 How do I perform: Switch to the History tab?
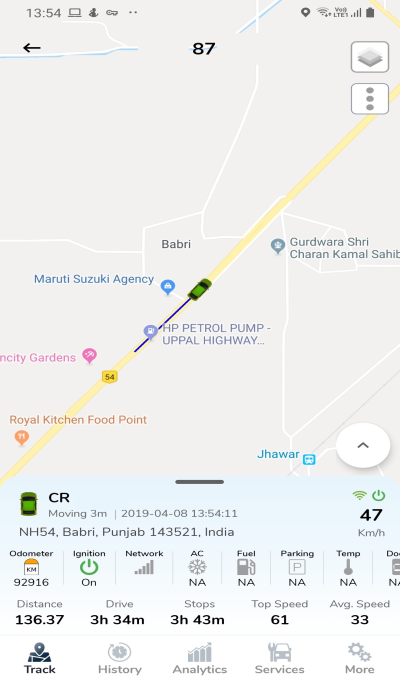pyautogui.click(x=120, y=659)
